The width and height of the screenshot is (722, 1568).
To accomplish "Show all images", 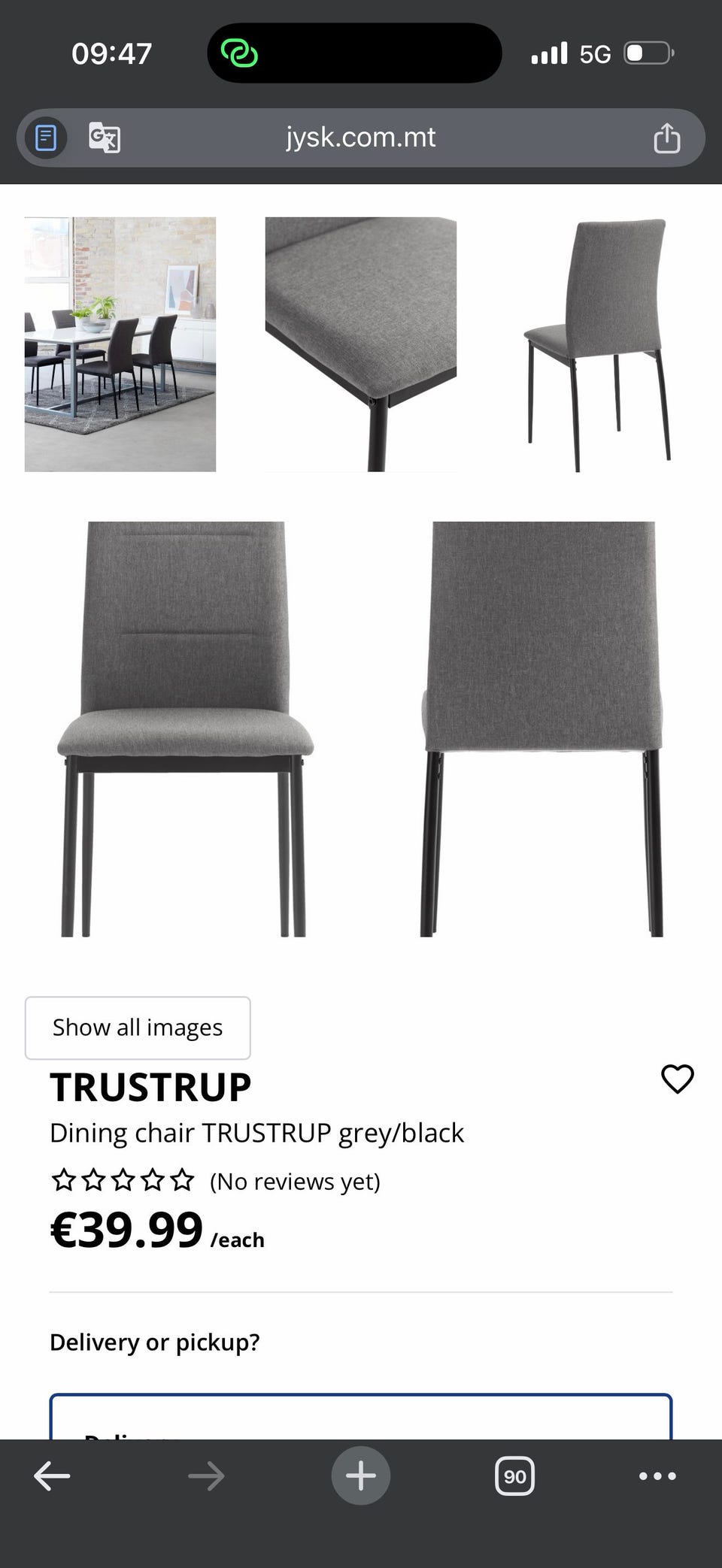I will click(138, 1028).
